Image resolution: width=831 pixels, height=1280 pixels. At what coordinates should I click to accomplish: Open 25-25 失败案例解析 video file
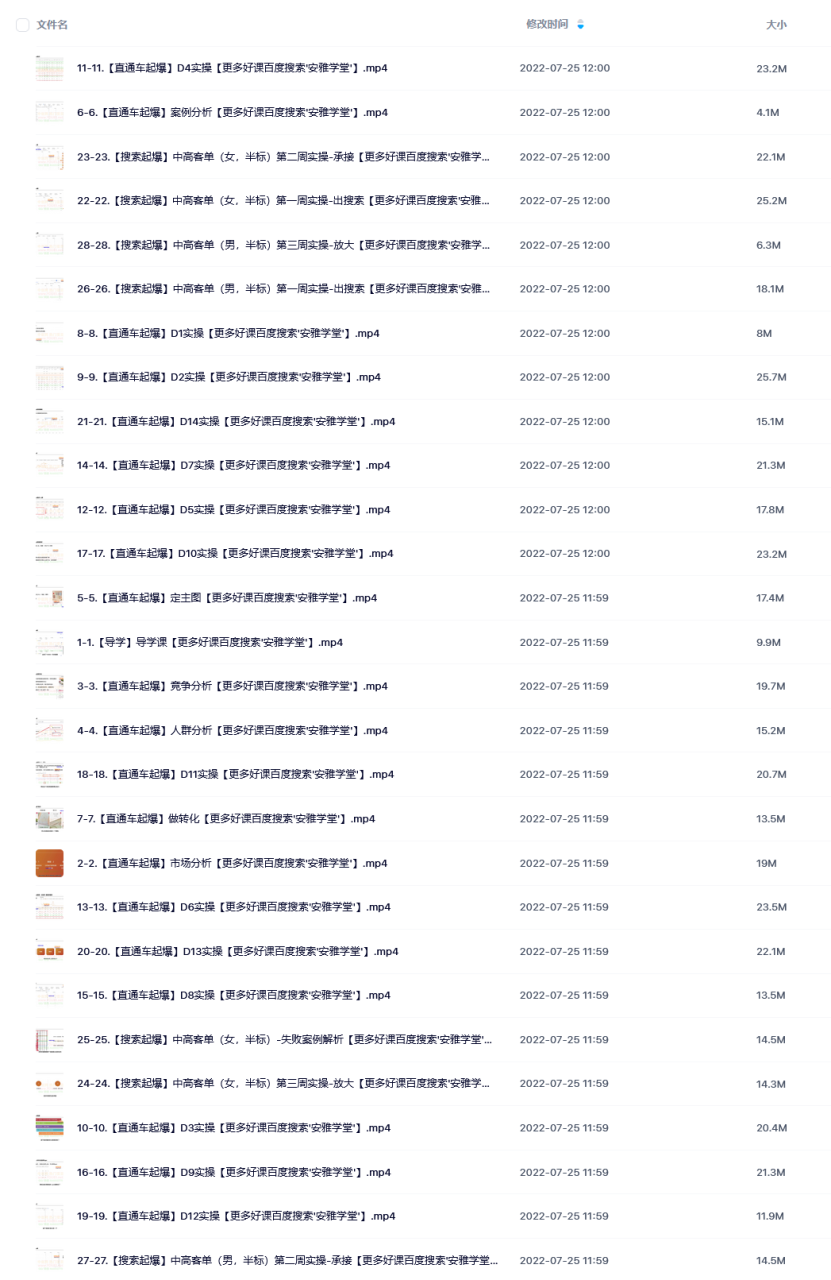tap(283, 1040)
